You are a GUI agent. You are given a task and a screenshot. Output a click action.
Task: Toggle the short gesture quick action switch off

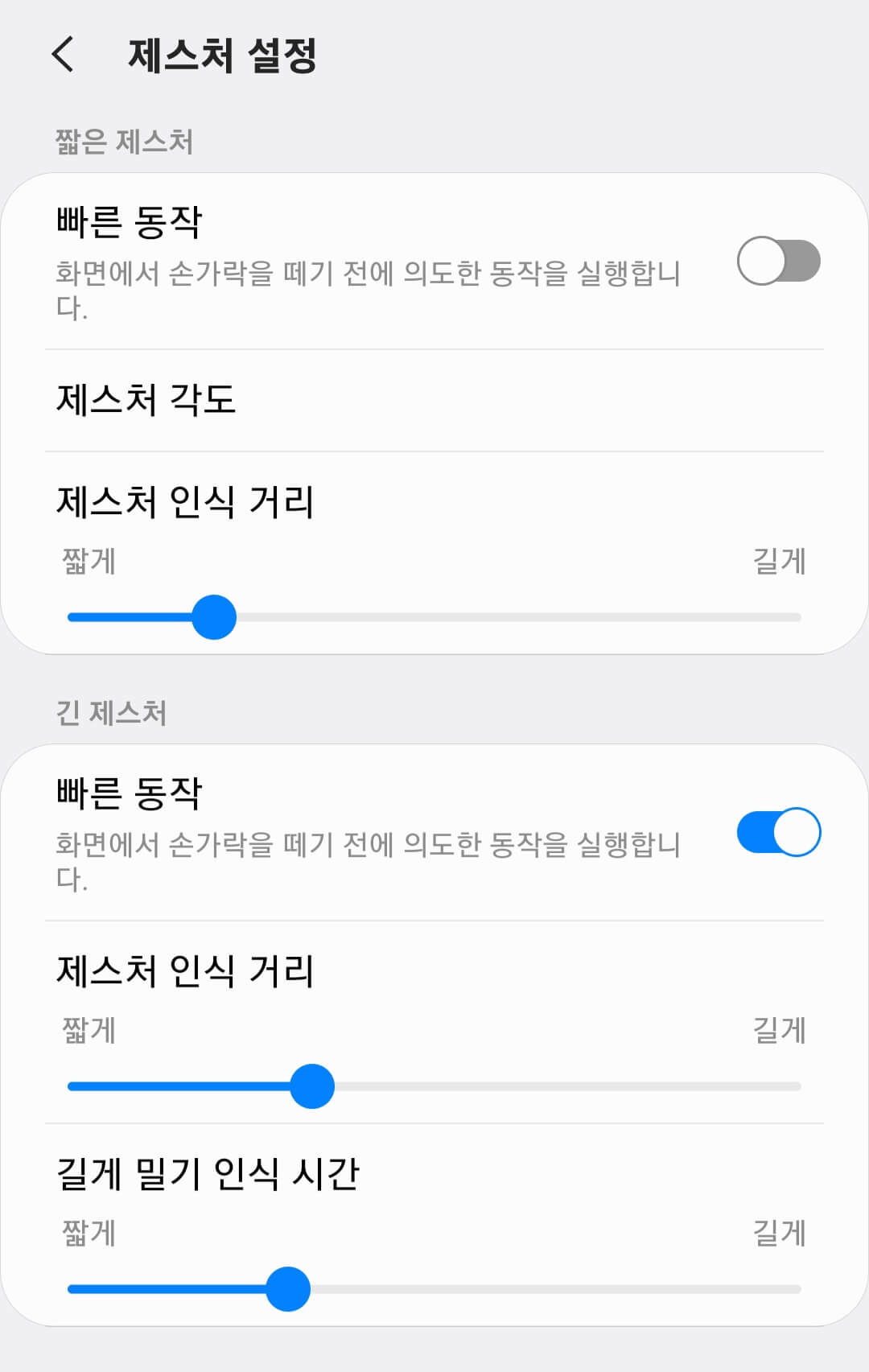[777, 259]
